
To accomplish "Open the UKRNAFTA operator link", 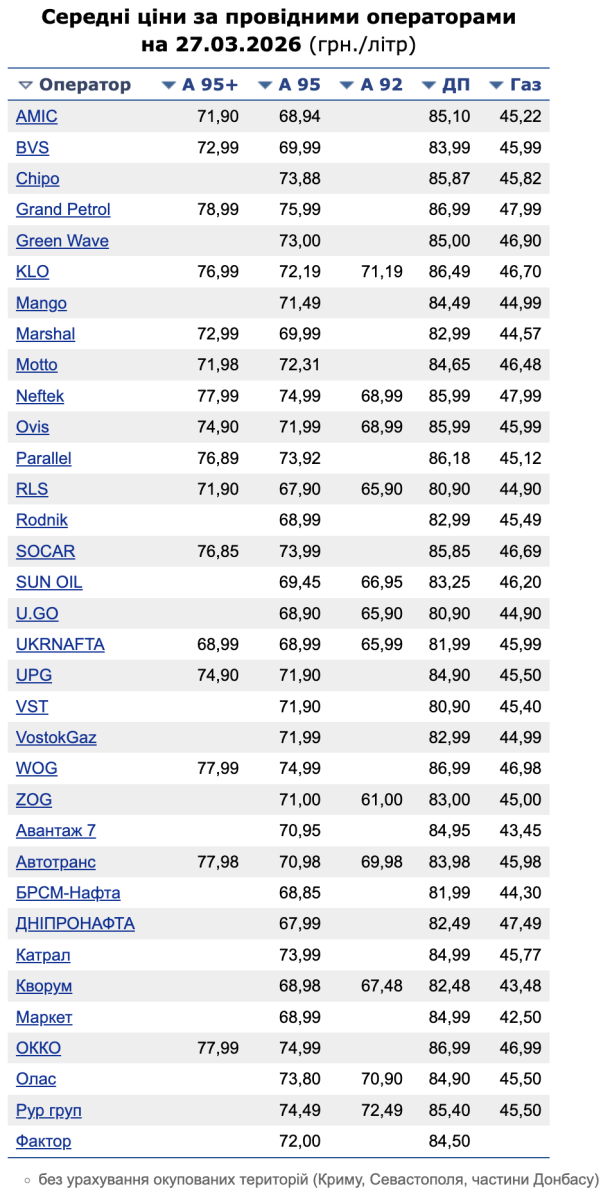I will tap(60, 645).
